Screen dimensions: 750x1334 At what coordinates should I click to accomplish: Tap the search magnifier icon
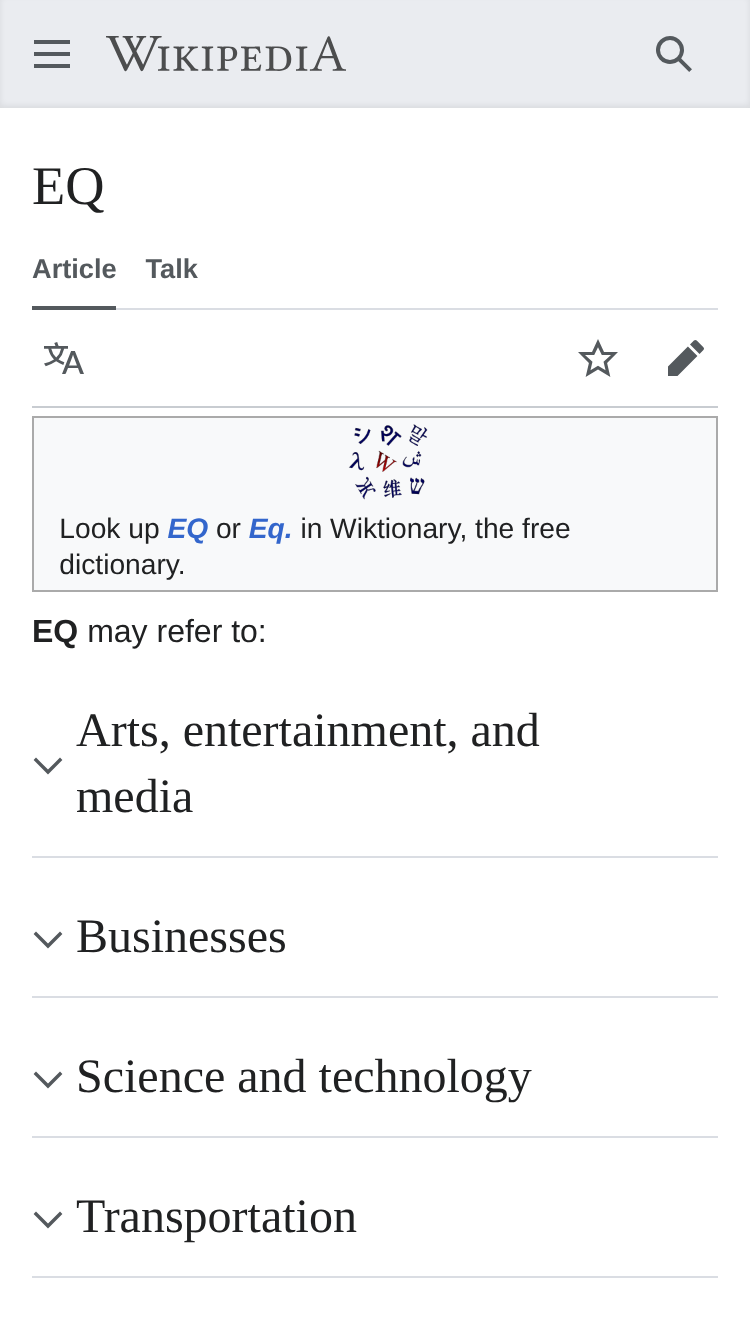(x=673, y=54)
